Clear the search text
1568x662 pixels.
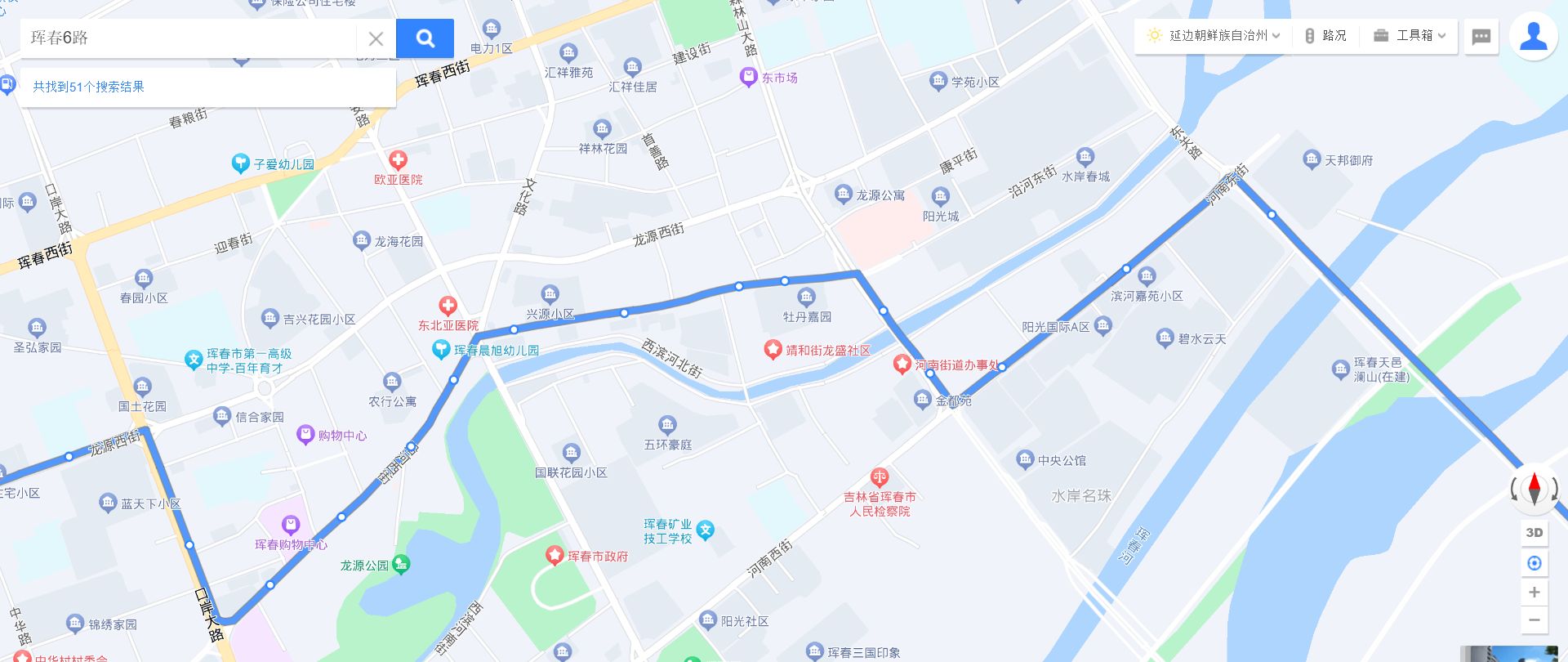click(376, 38)
